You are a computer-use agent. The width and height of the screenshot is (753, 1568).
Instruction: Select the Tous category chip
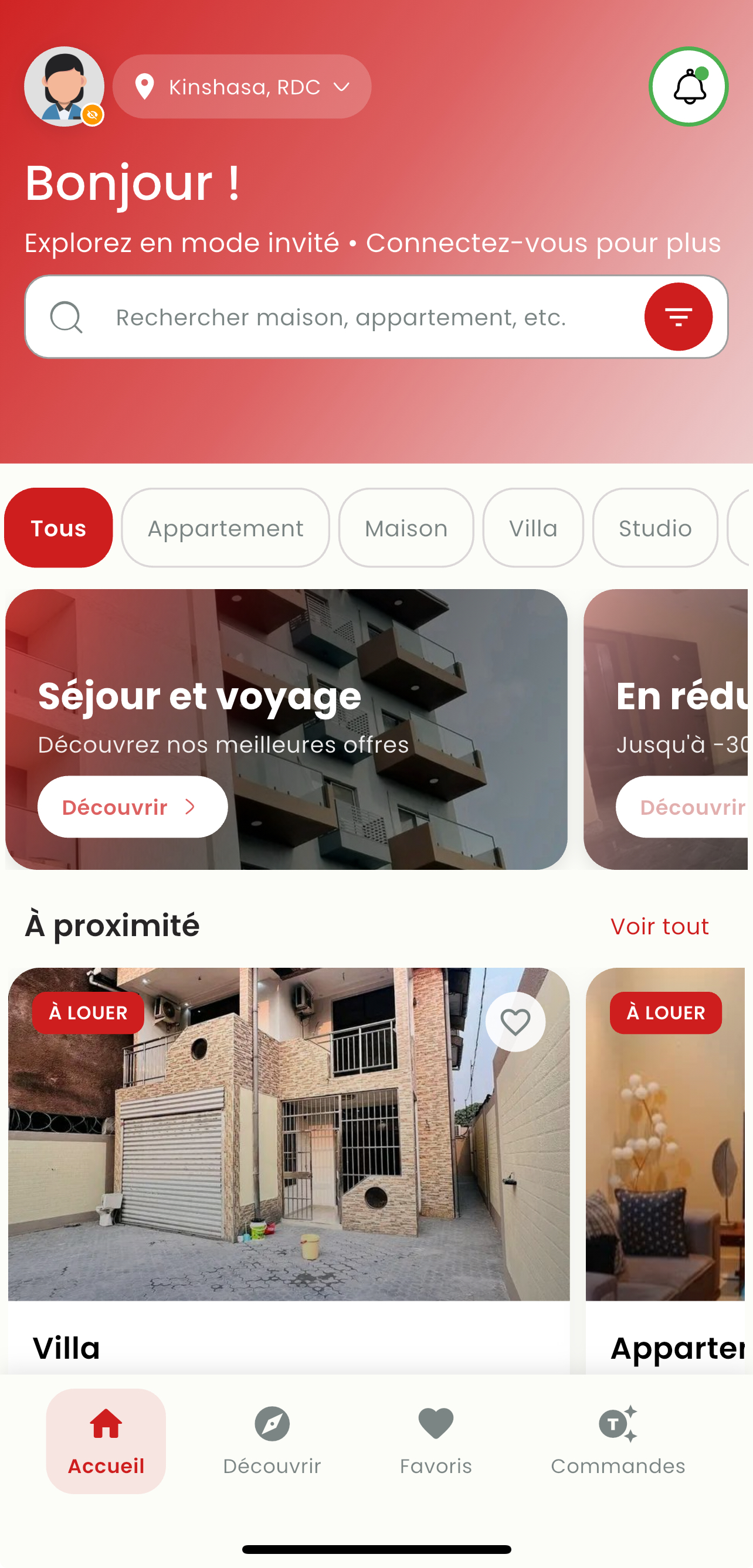click(59, 528)
